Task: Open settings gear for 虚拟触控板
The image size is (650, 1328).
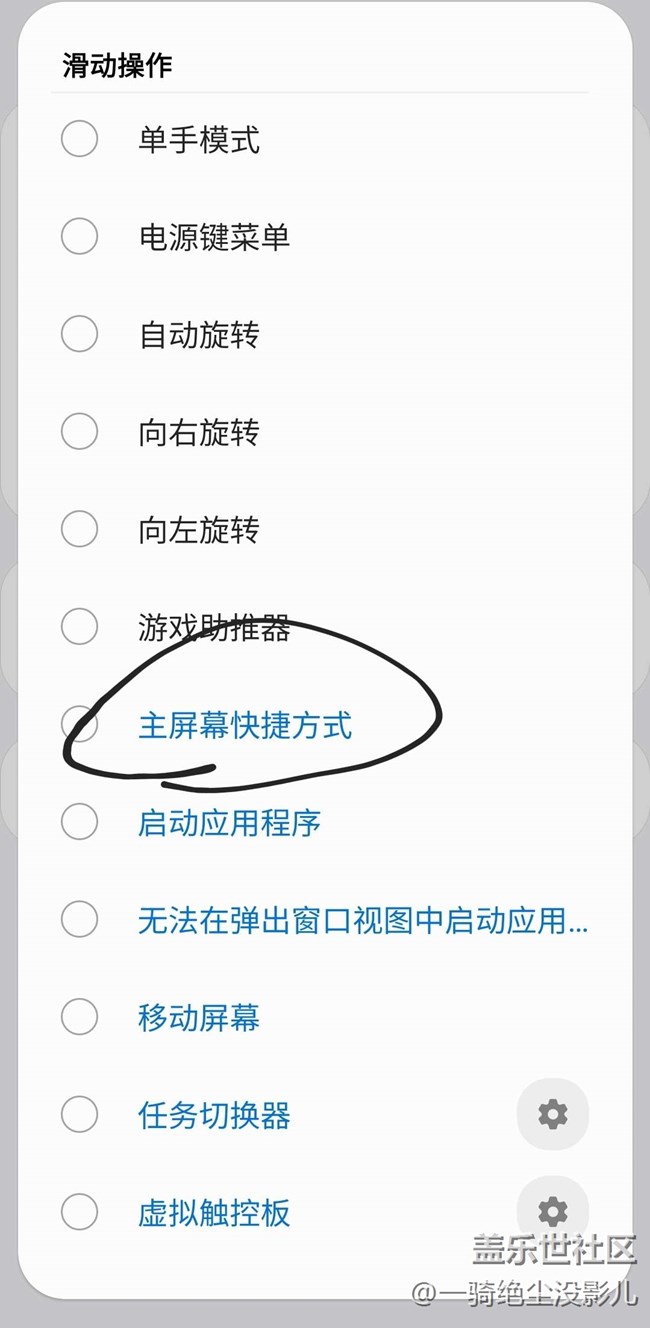Action: (x=552, y=1211)
